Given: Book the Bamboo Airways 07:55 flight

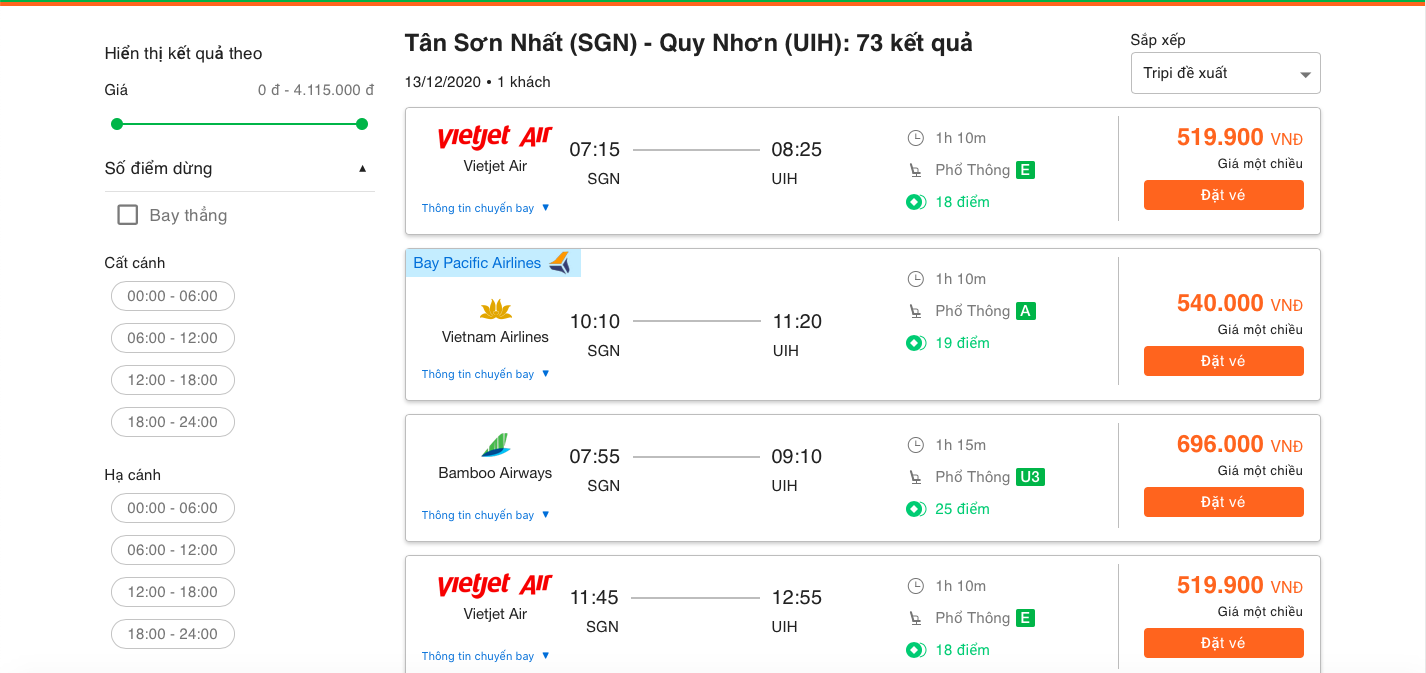Looking at the screenshot, I should pos(1223,502).
